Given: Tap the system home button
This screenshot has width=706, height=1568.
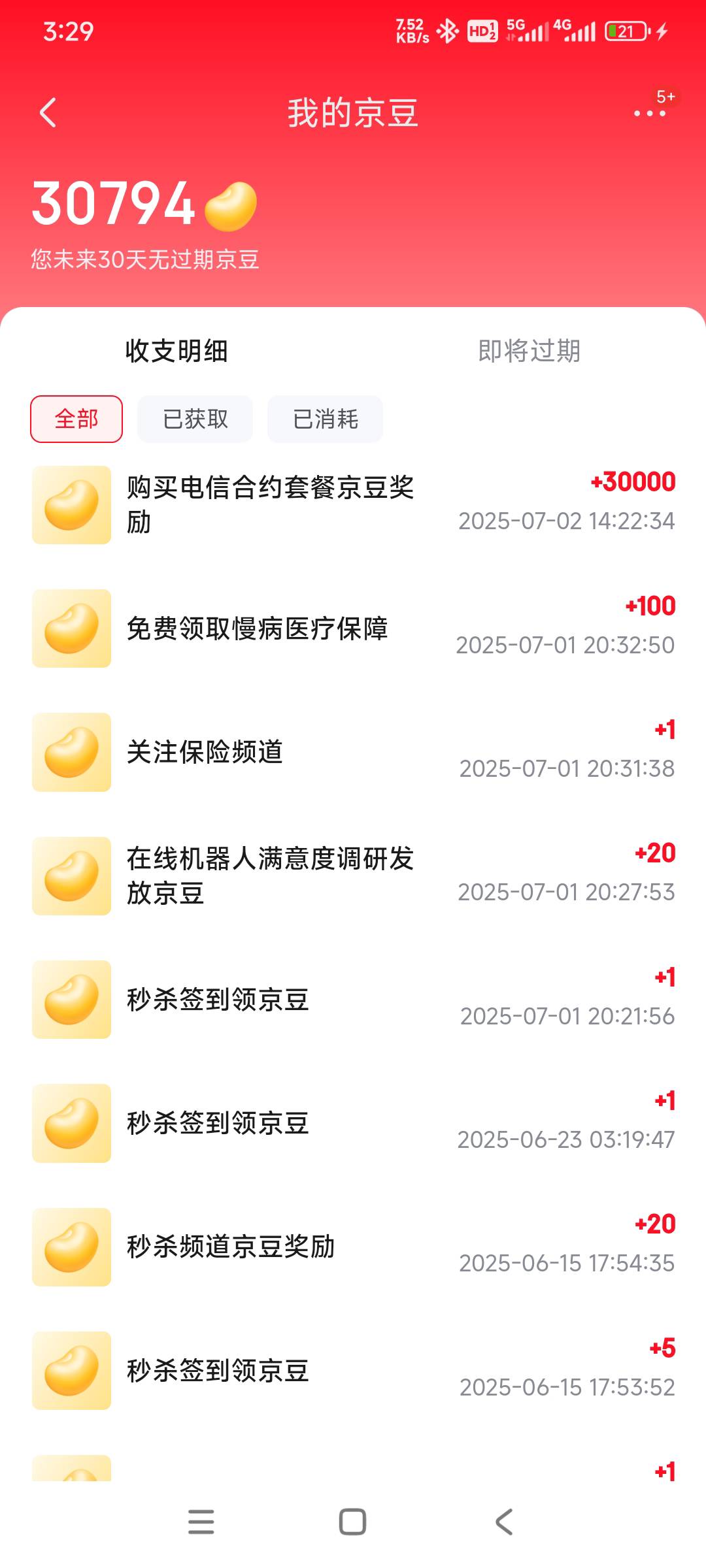Looking at the screenshot, I should pos(352,1522).
